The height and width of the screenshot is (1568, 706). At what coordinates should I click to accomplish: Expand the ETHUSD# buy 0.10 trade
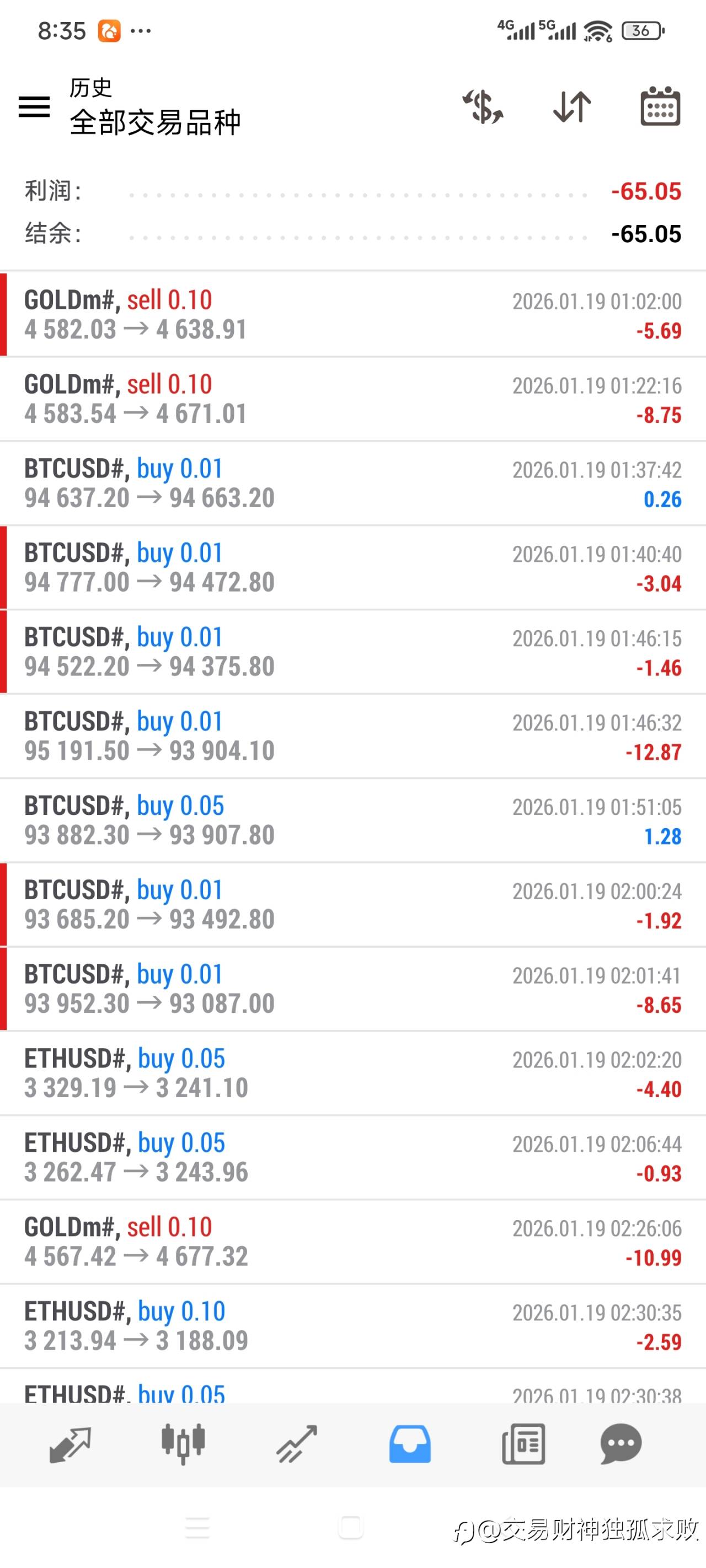coord(352,1326)
